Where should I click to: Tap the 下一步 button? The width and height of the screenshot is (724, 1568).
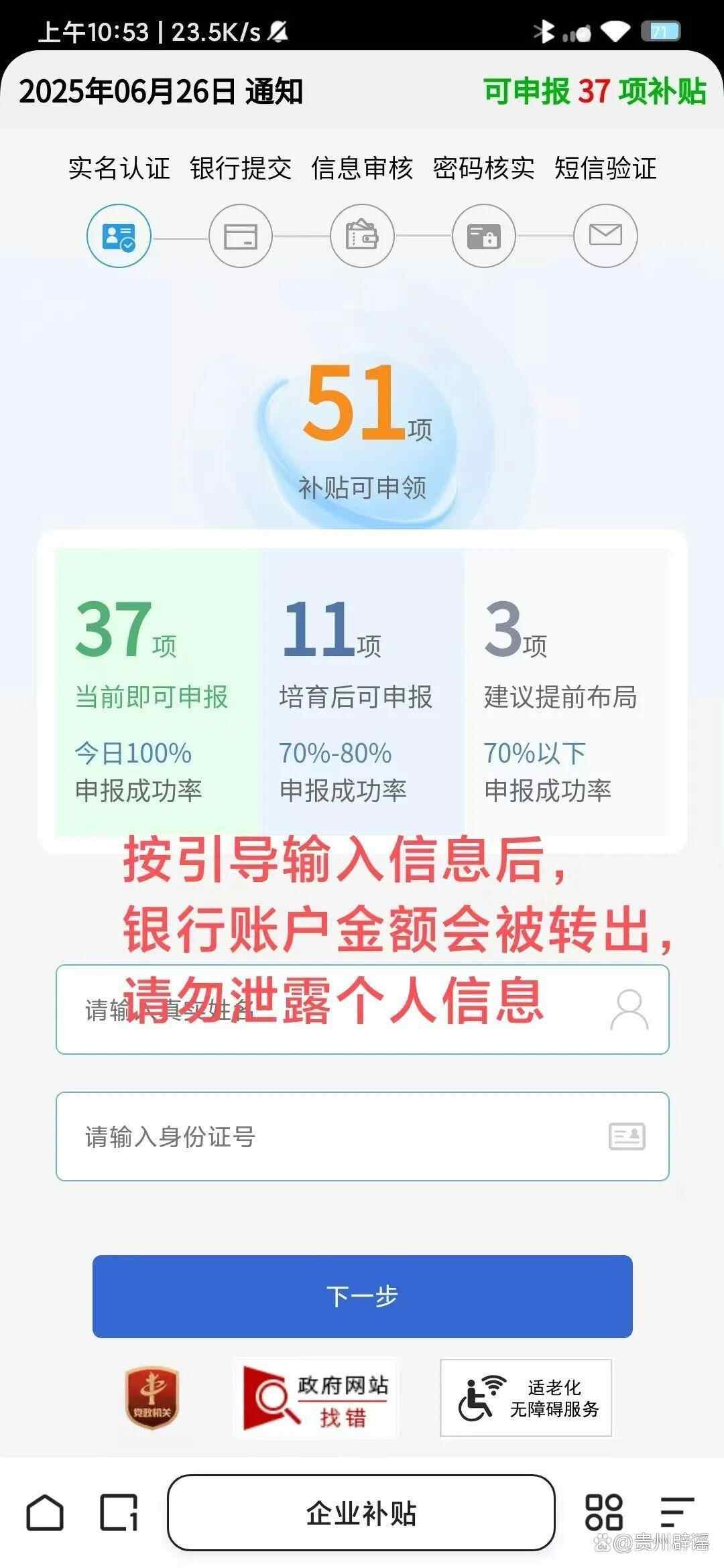[x=362, y=1296]
